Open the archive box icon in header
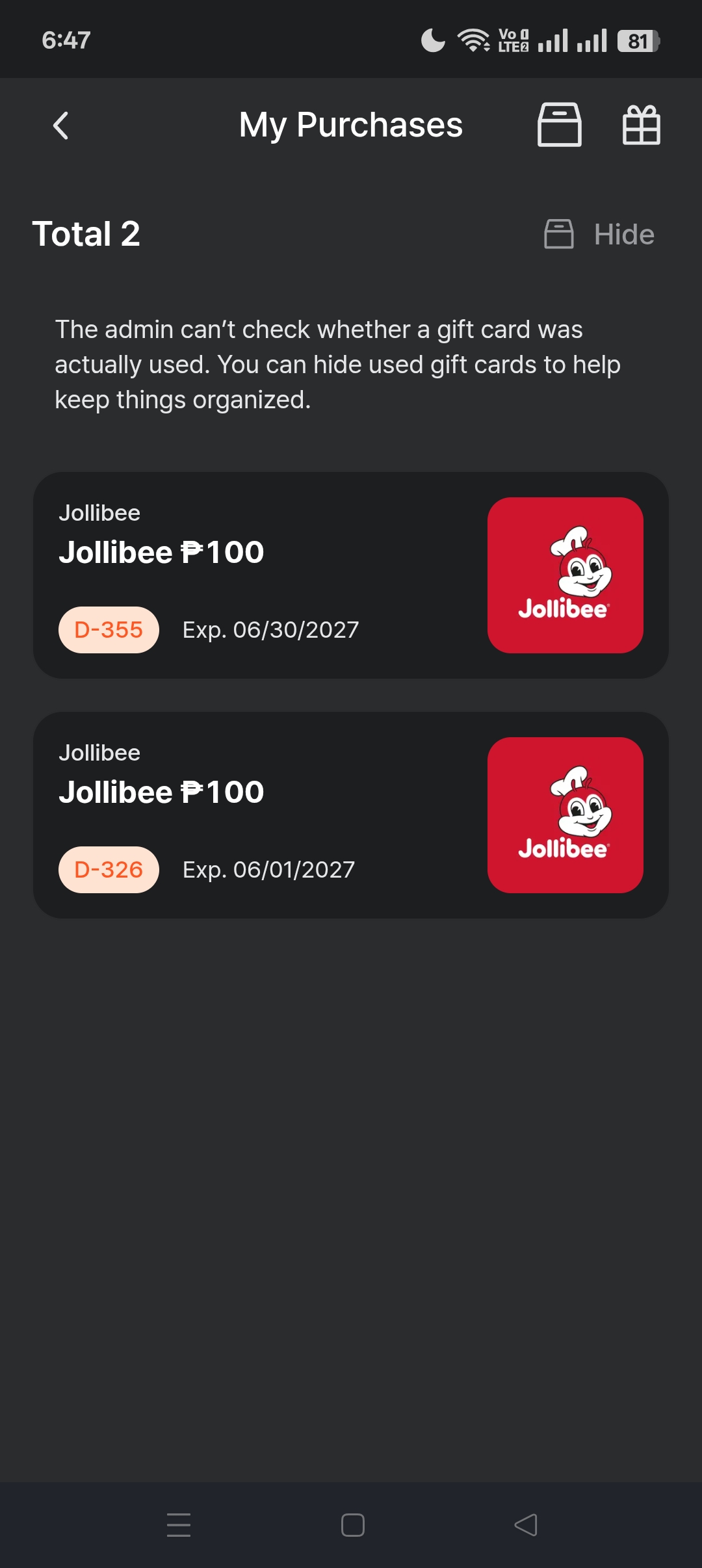This screenshot has width=702, height=1568. 560,125
